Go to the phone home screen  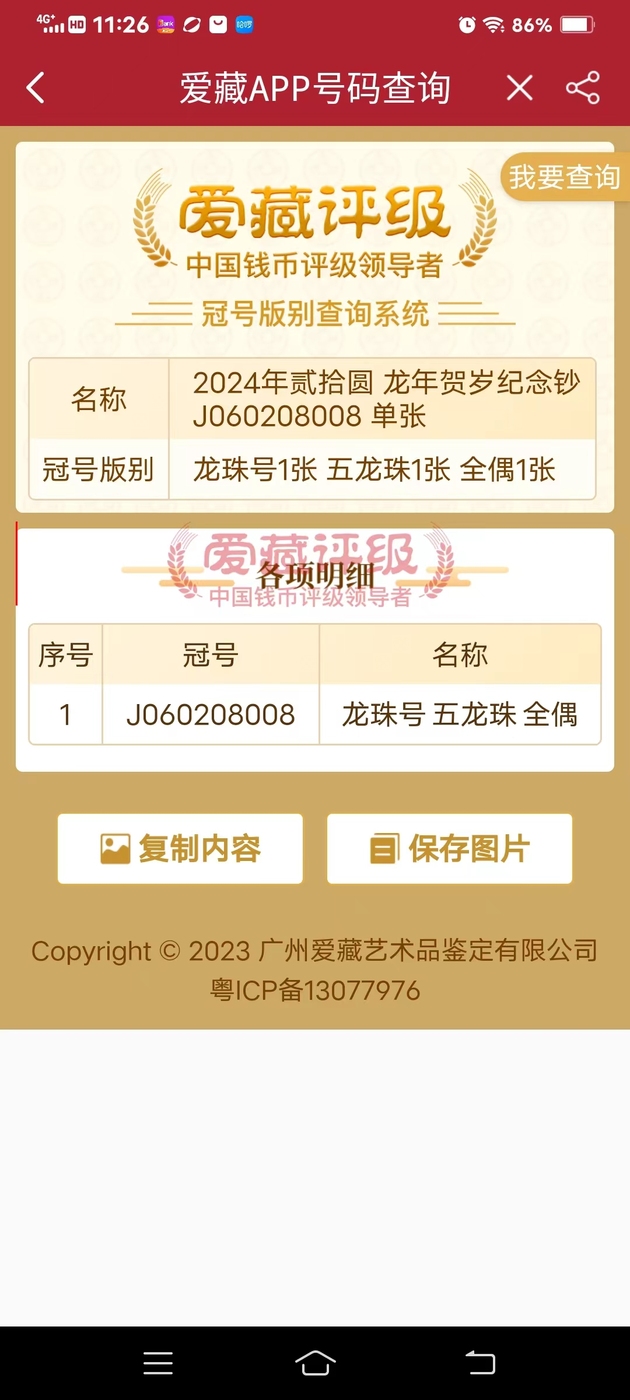[x=315, y=1363]
